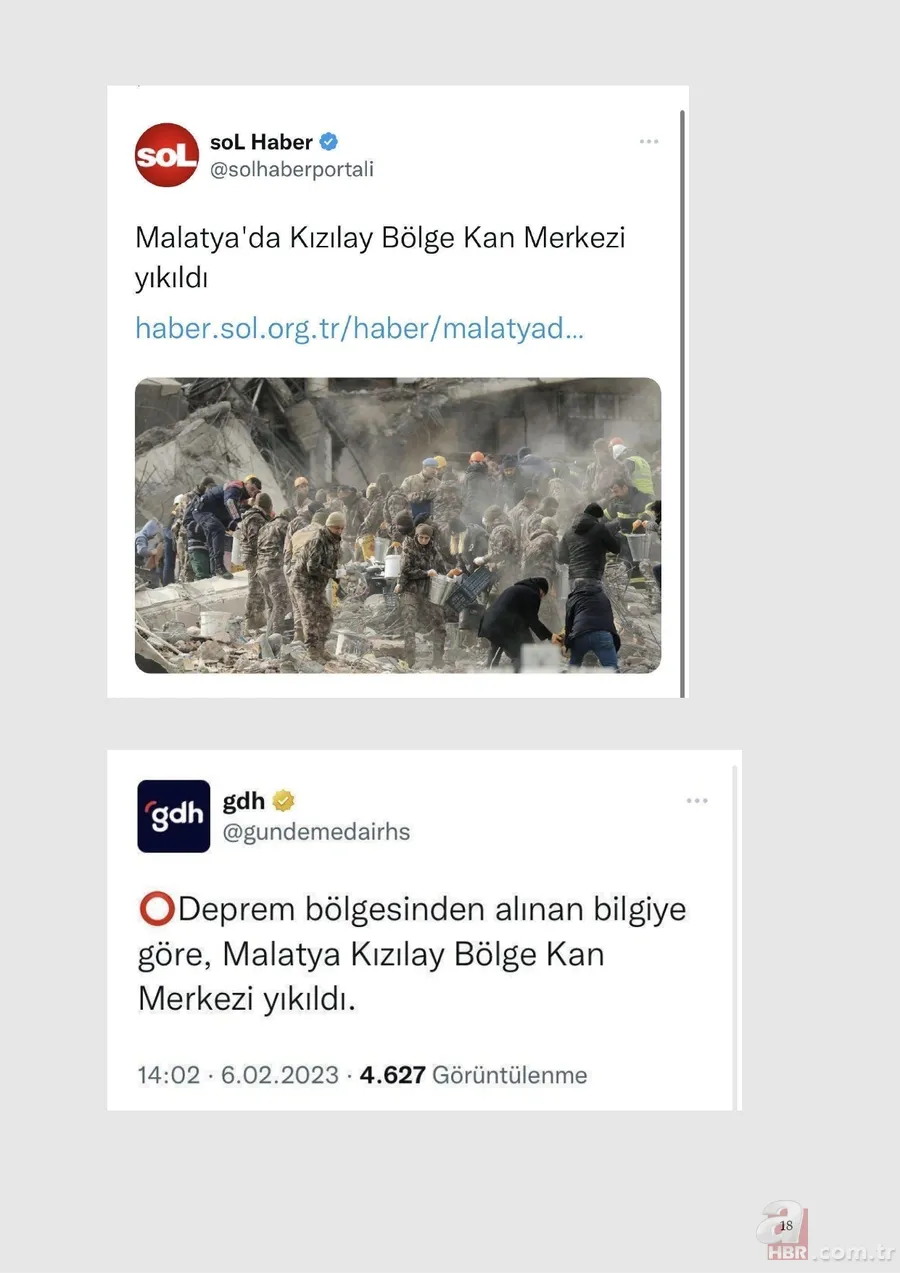Click the @gundemedairhs handle
Viewport: 900px width, 1273px height.
[x=317, y=831]
